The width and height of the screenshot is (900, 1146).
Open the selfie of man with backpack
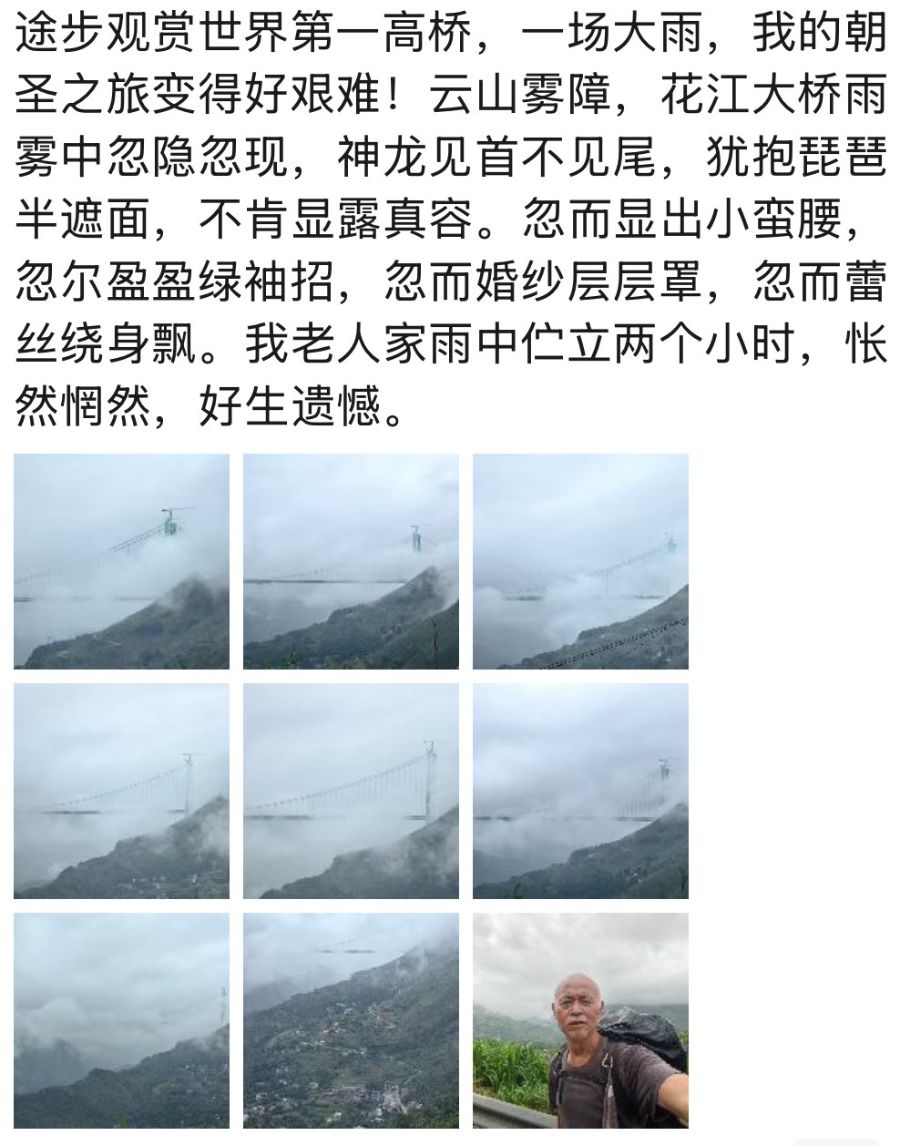click(580, 1020)
